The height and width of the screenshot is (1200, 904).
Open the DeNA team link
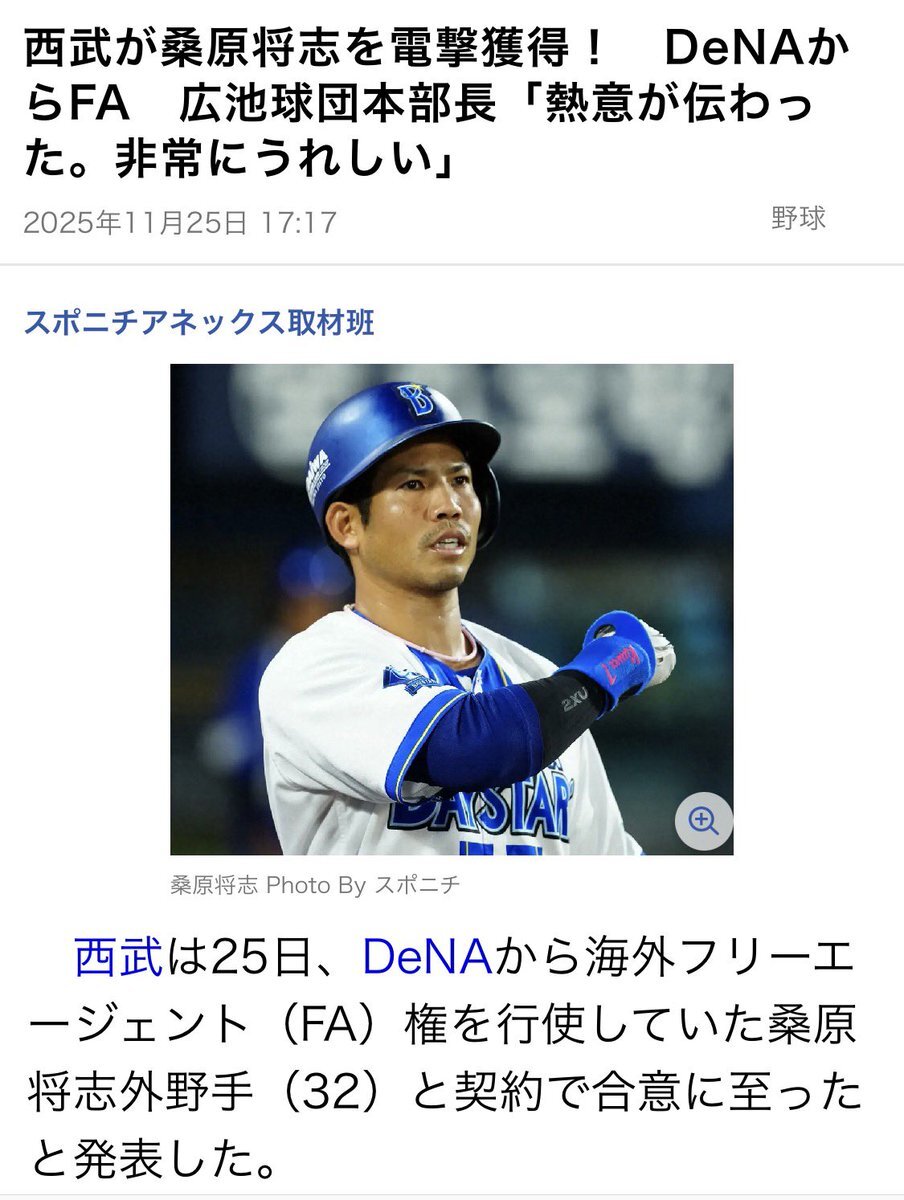click(427, 958)
